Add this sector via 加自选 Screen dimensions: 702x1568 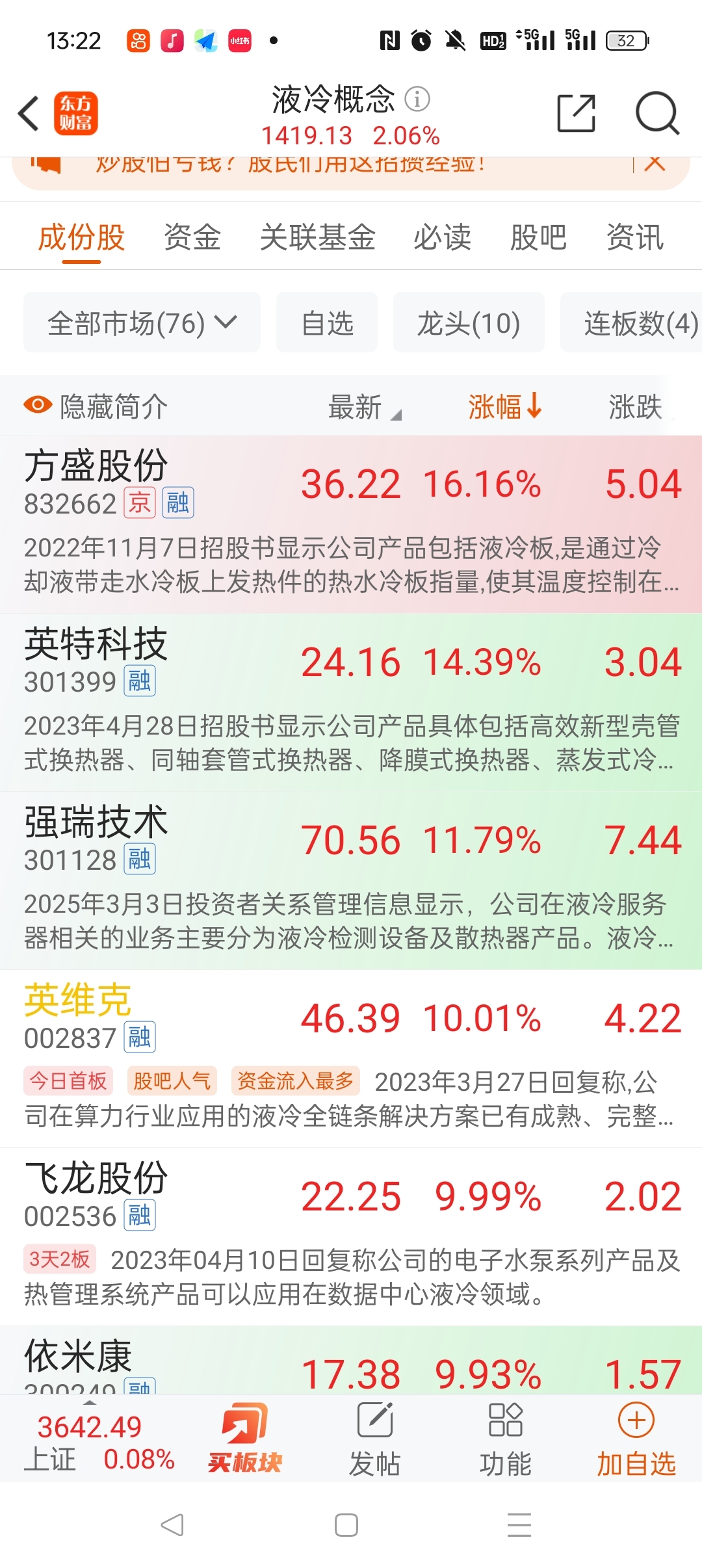pos(636,1438)
